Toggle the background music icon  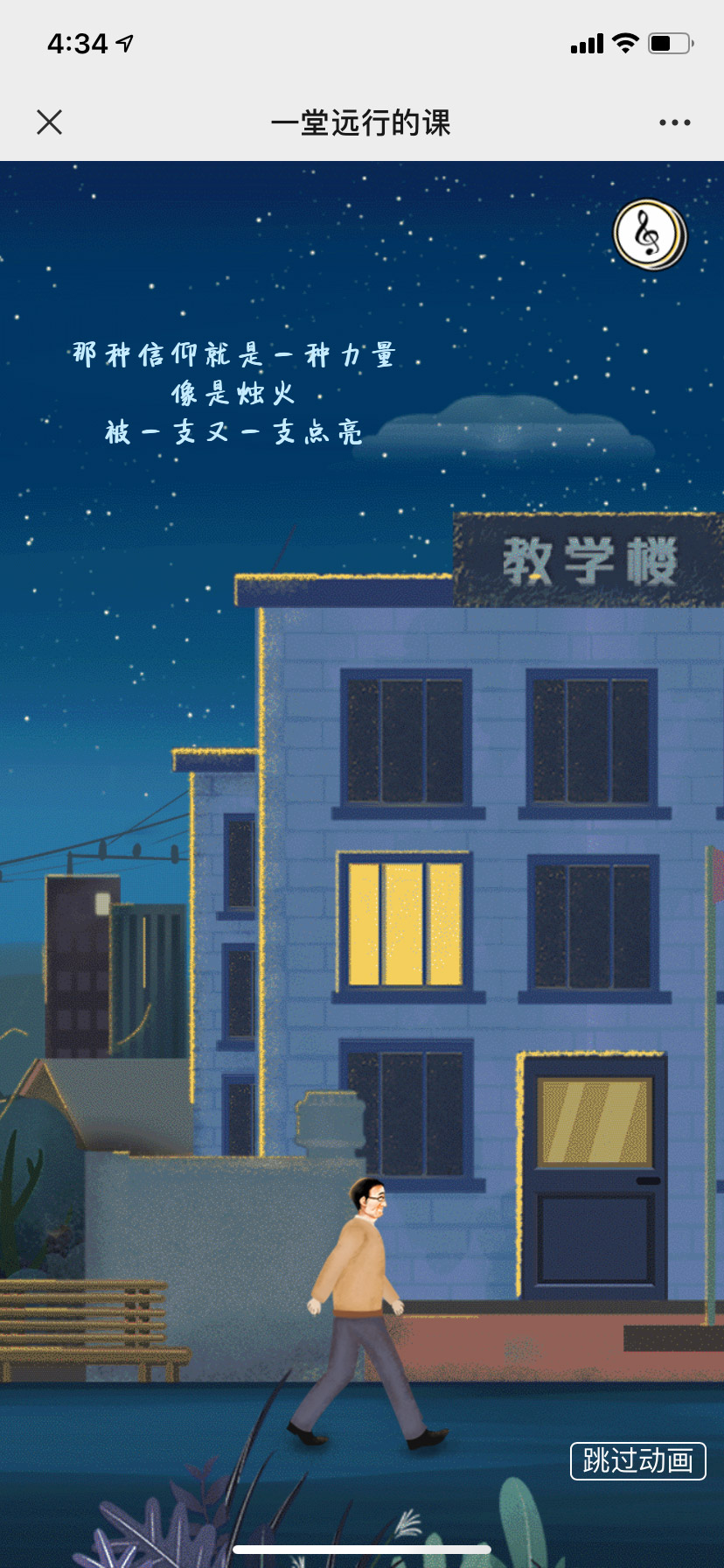click(x=649, y=234)
